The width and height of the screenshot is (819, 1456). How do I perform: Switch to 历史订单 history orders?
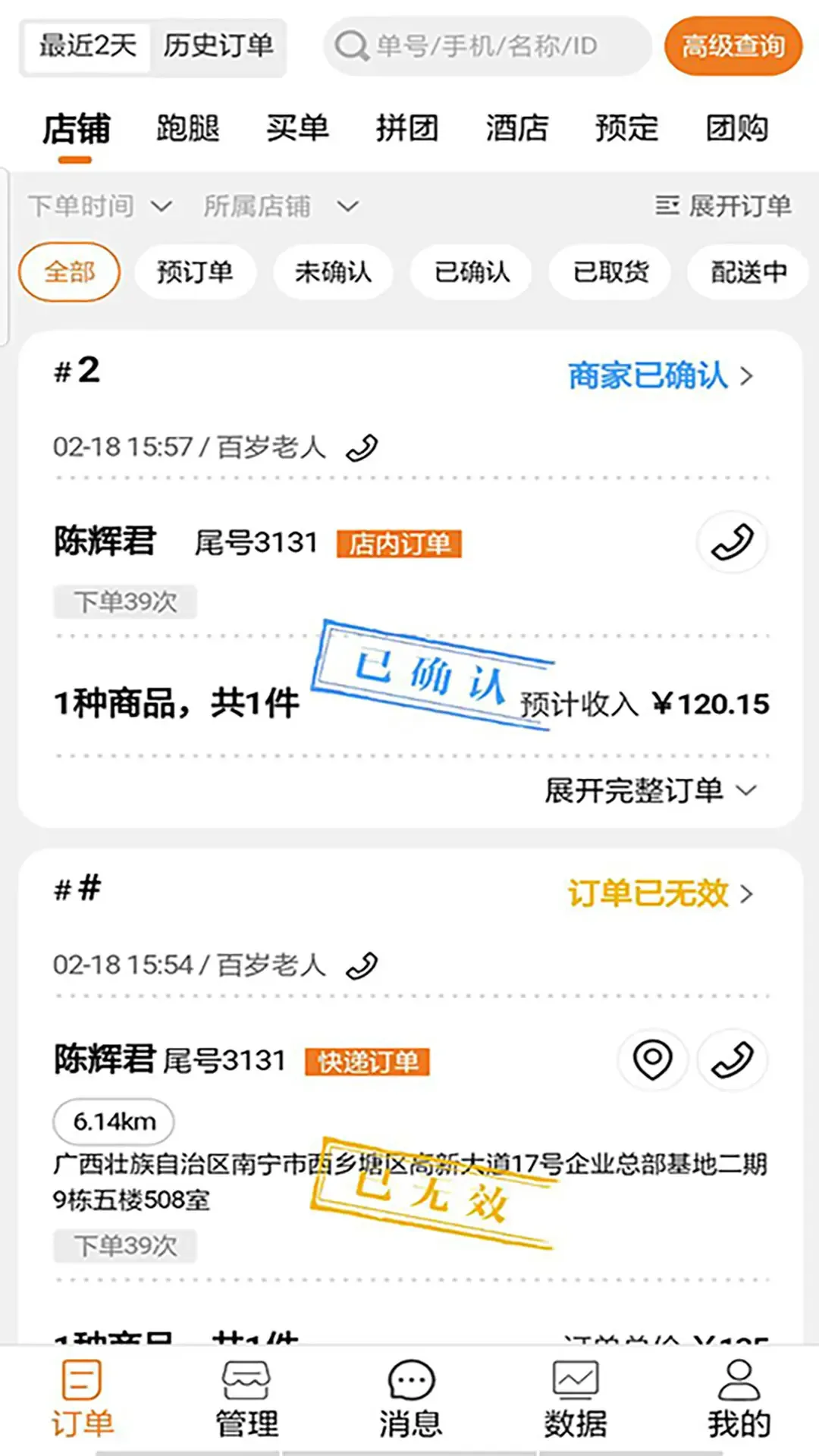pyautogui.click(x=218, y=46)
